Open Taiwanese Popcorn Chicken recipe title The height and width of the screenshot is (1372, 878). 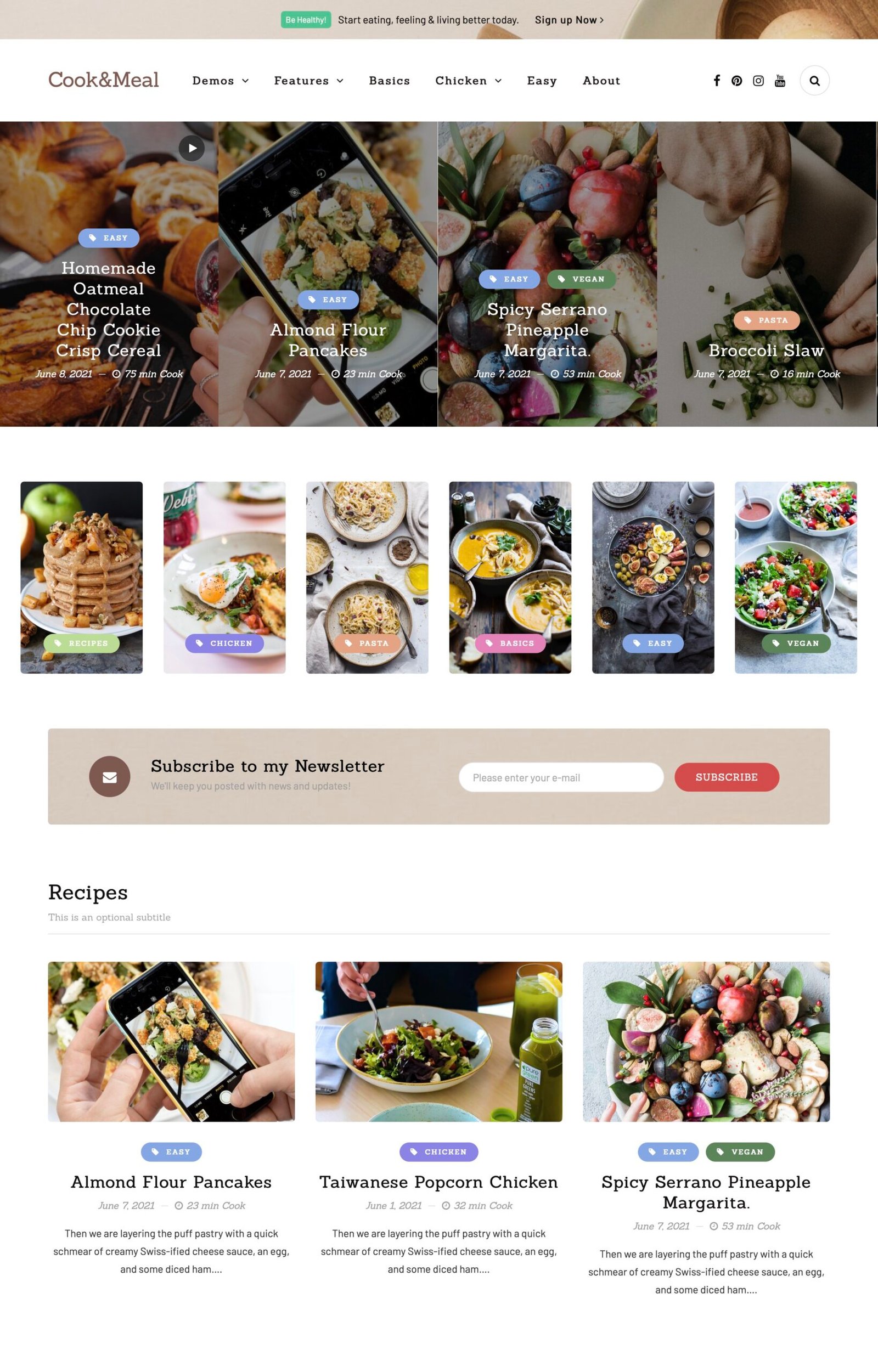(x=438, y=1182)
